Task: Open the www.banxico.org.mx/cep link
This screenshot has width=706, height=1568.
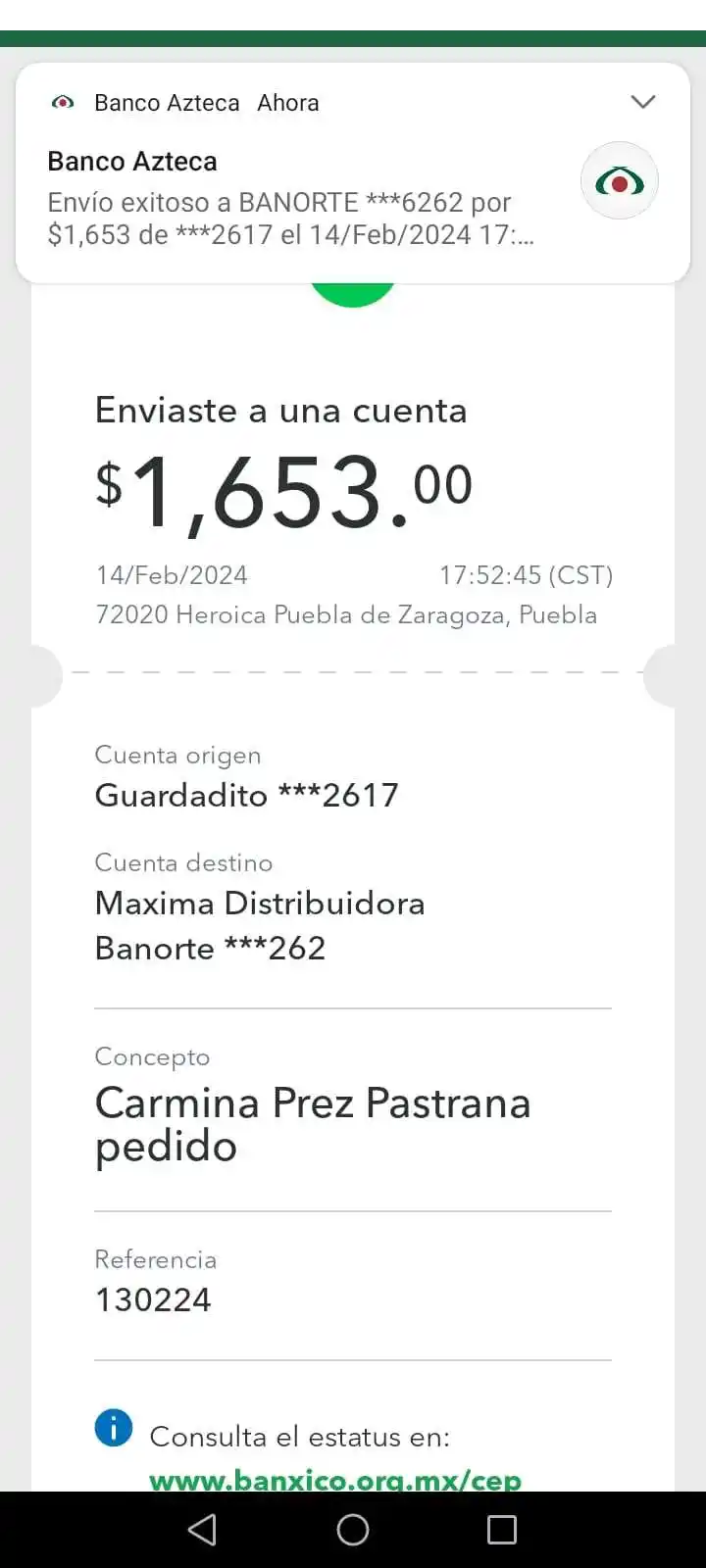Action: coord(335,1479)
